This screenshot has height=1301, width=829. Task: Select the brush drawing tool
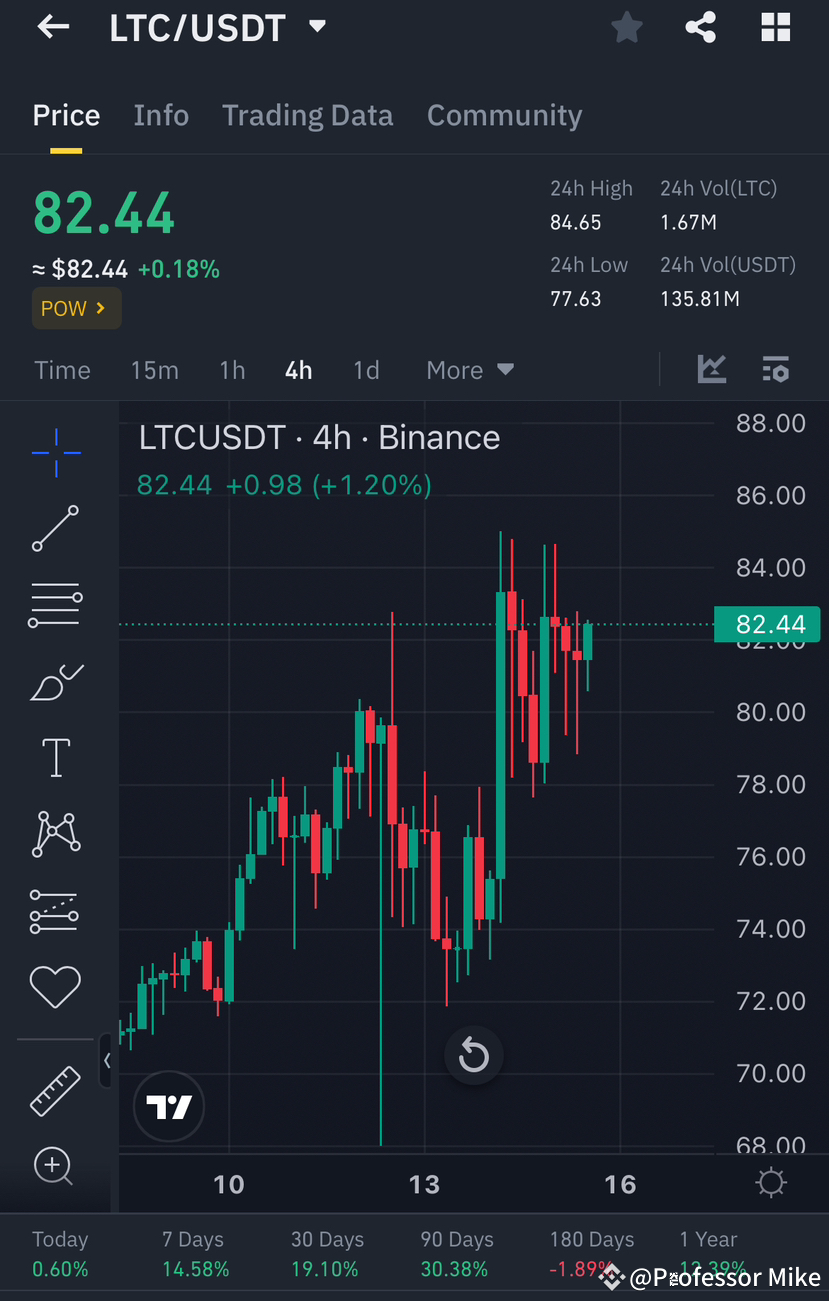(x=55, y=681)
